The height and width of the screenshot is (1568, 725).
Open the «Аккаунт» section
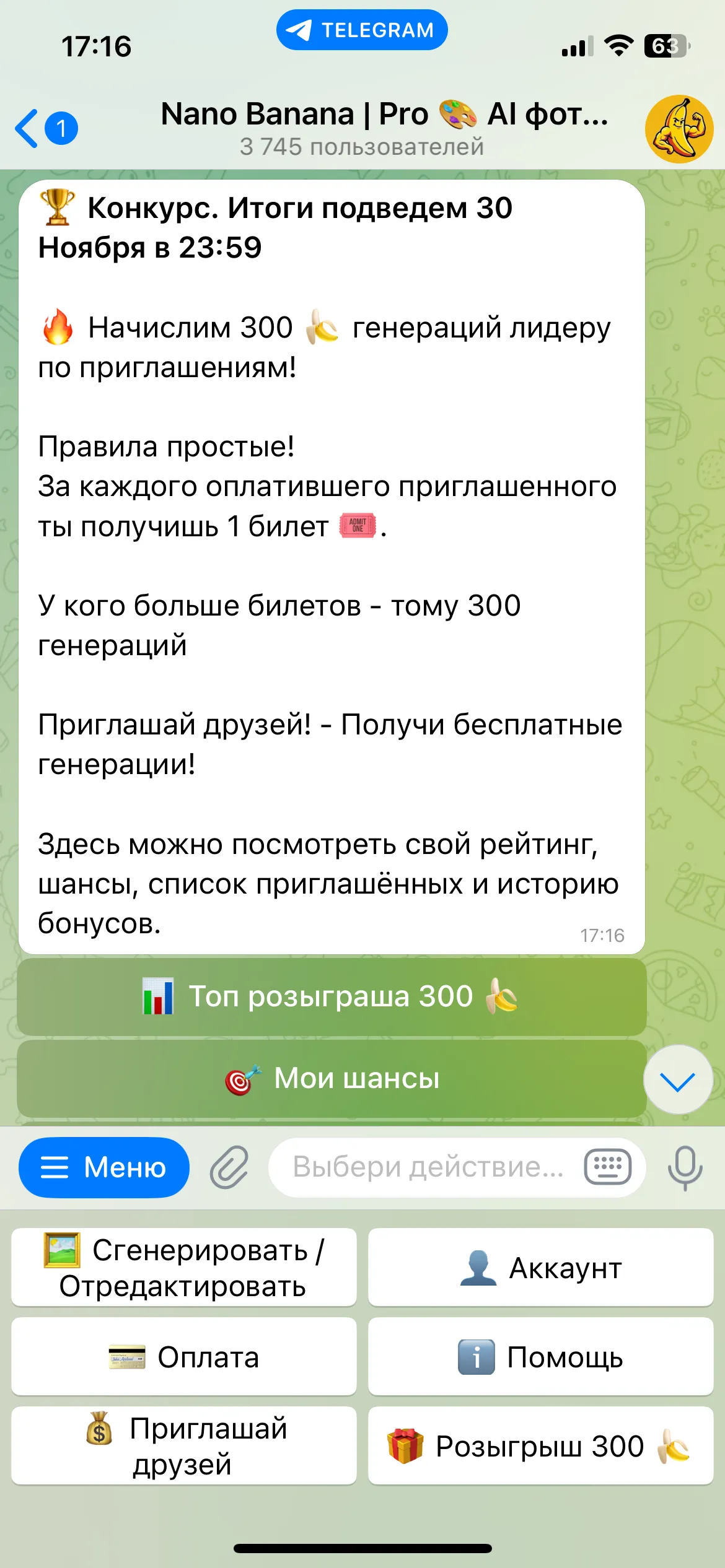tap(540, 1268)
